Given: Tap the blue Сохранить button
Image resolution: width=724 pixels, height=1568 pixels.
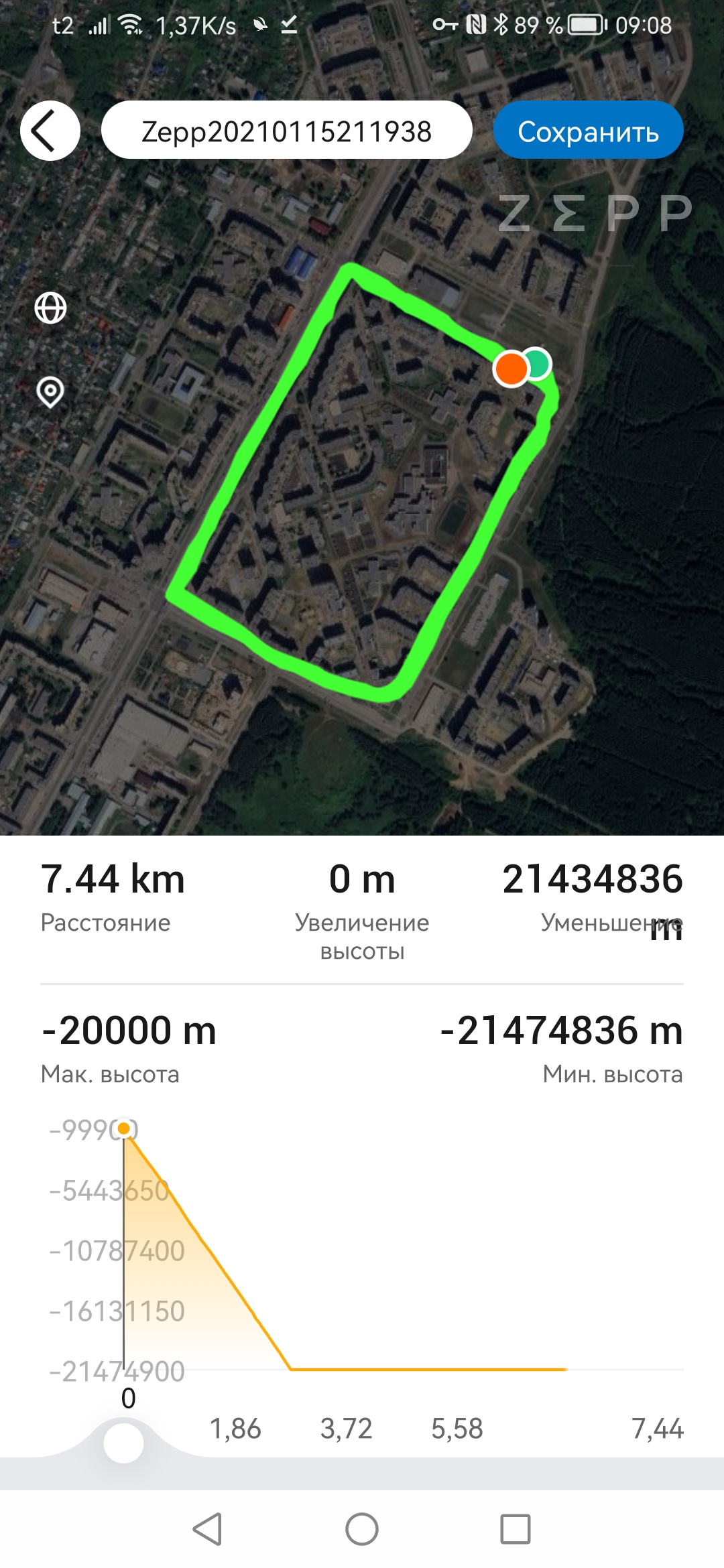Looking at the screenshot, I should click(x=588, y=131).
